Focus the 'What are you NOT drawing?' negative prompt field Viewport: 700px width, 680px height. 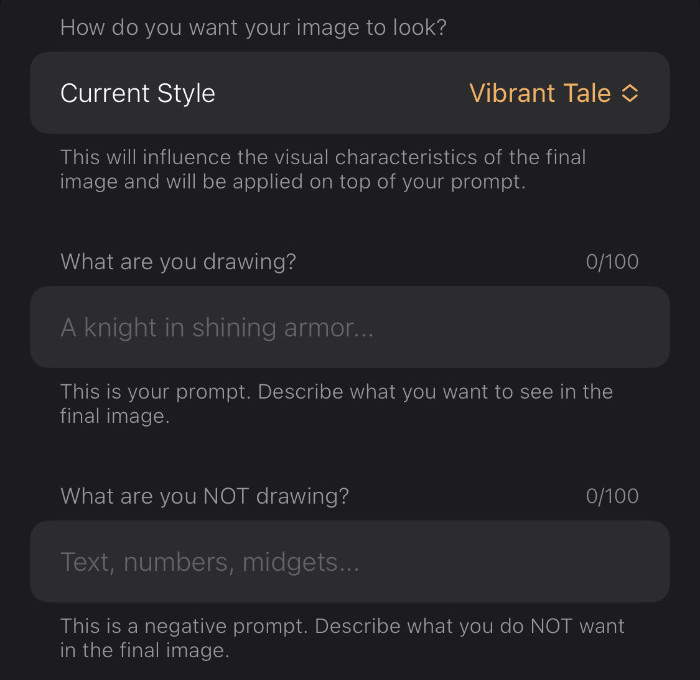coord(349,562)
